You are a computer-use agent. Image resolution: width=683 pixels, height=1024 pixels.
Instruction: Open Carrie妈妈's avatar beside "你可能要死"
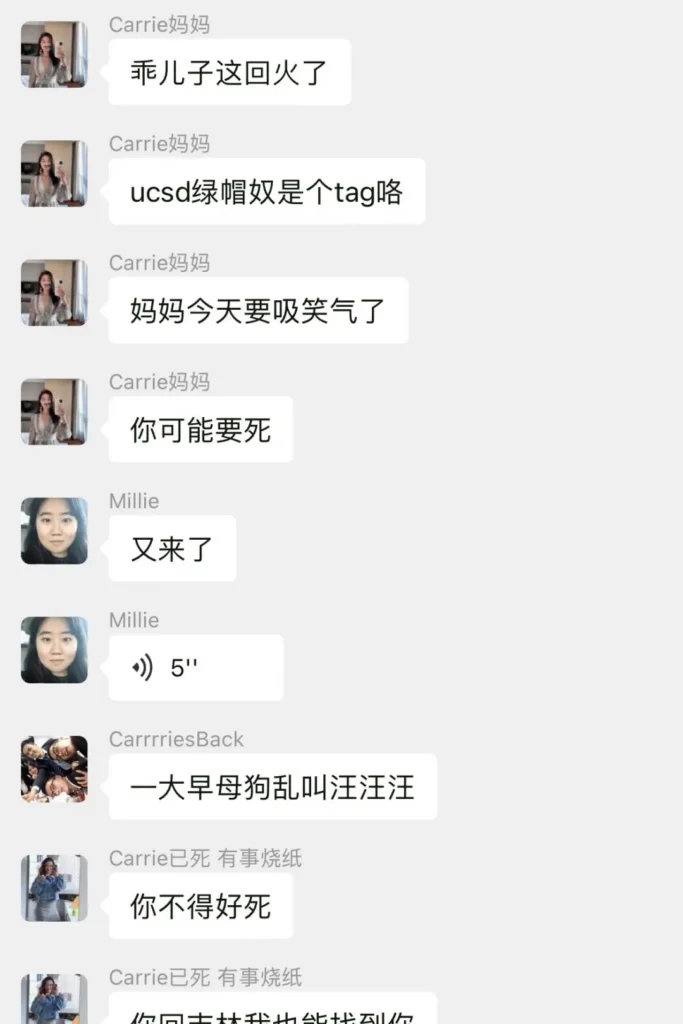pyautogui.click(x=54, y=412)
